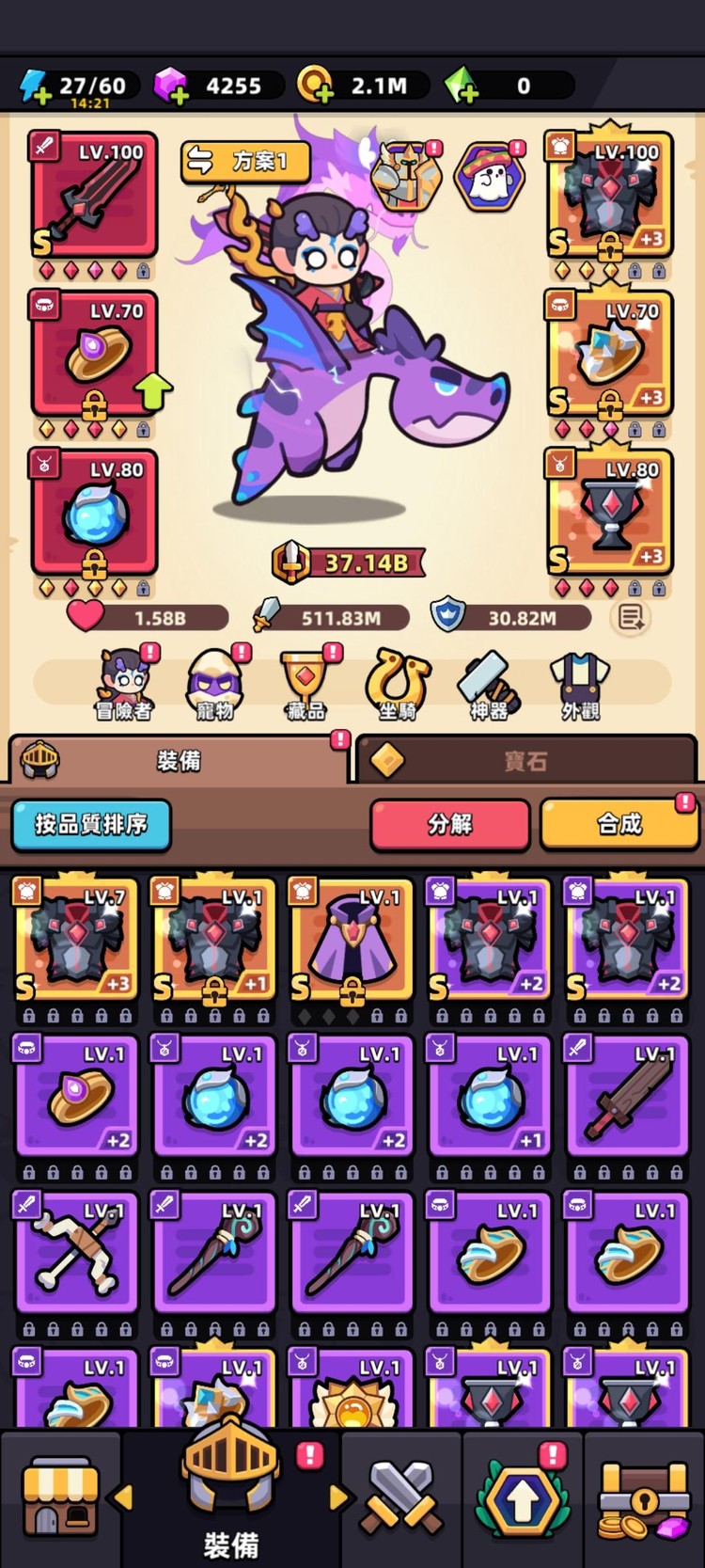The image size is (705, 1568).
Task: Open the 外觀 menu
Action: coord(579,685)
